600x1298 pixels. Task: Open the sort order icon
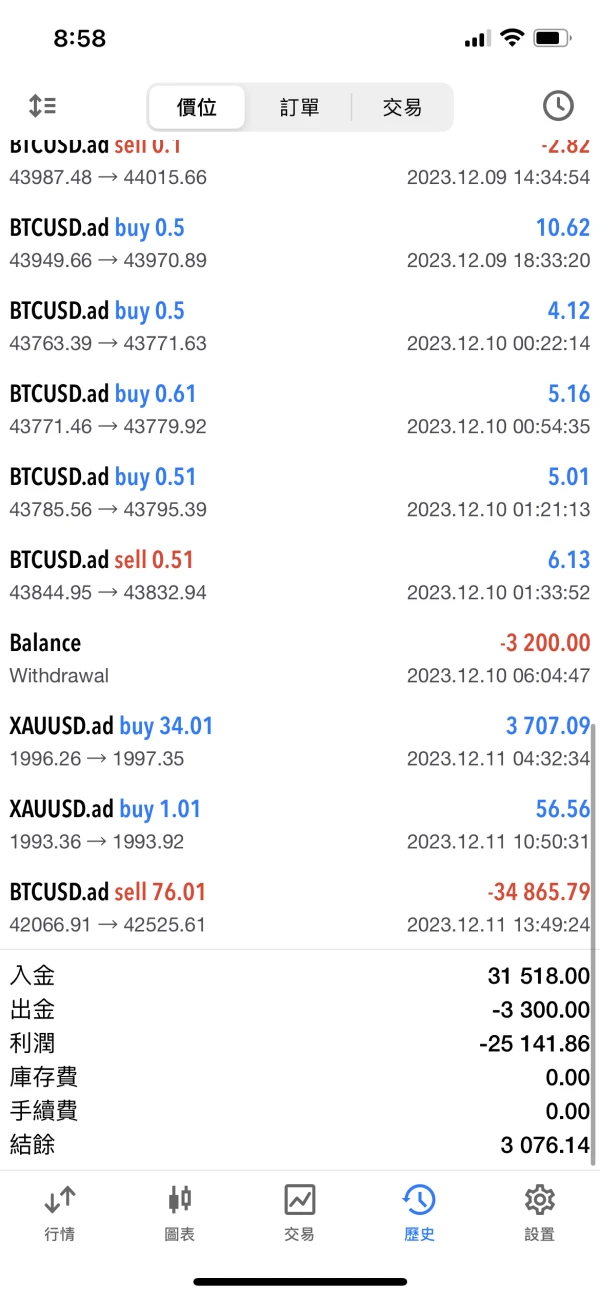[42, 106]
